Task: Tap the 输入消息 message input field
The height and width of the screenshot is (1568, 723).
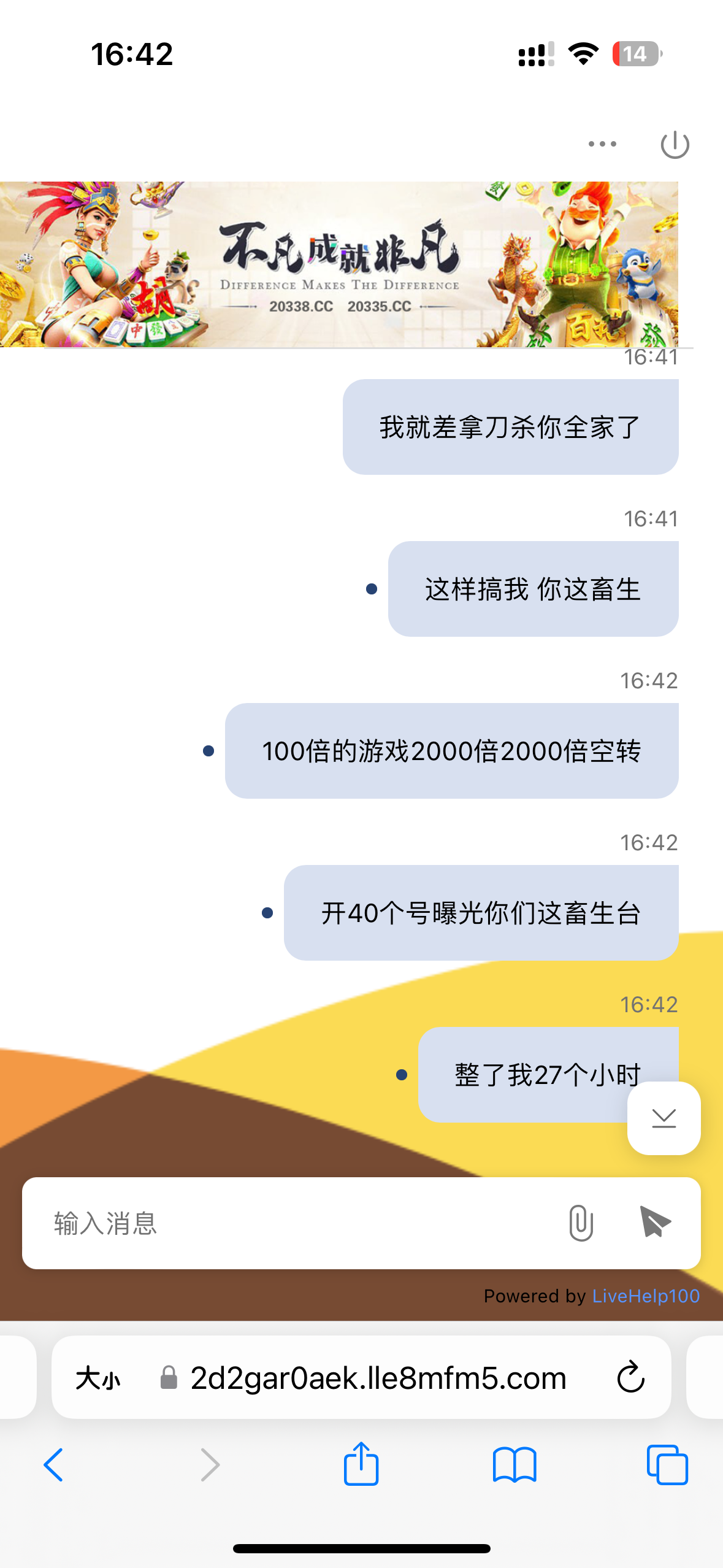Action: coord(294,1223)
